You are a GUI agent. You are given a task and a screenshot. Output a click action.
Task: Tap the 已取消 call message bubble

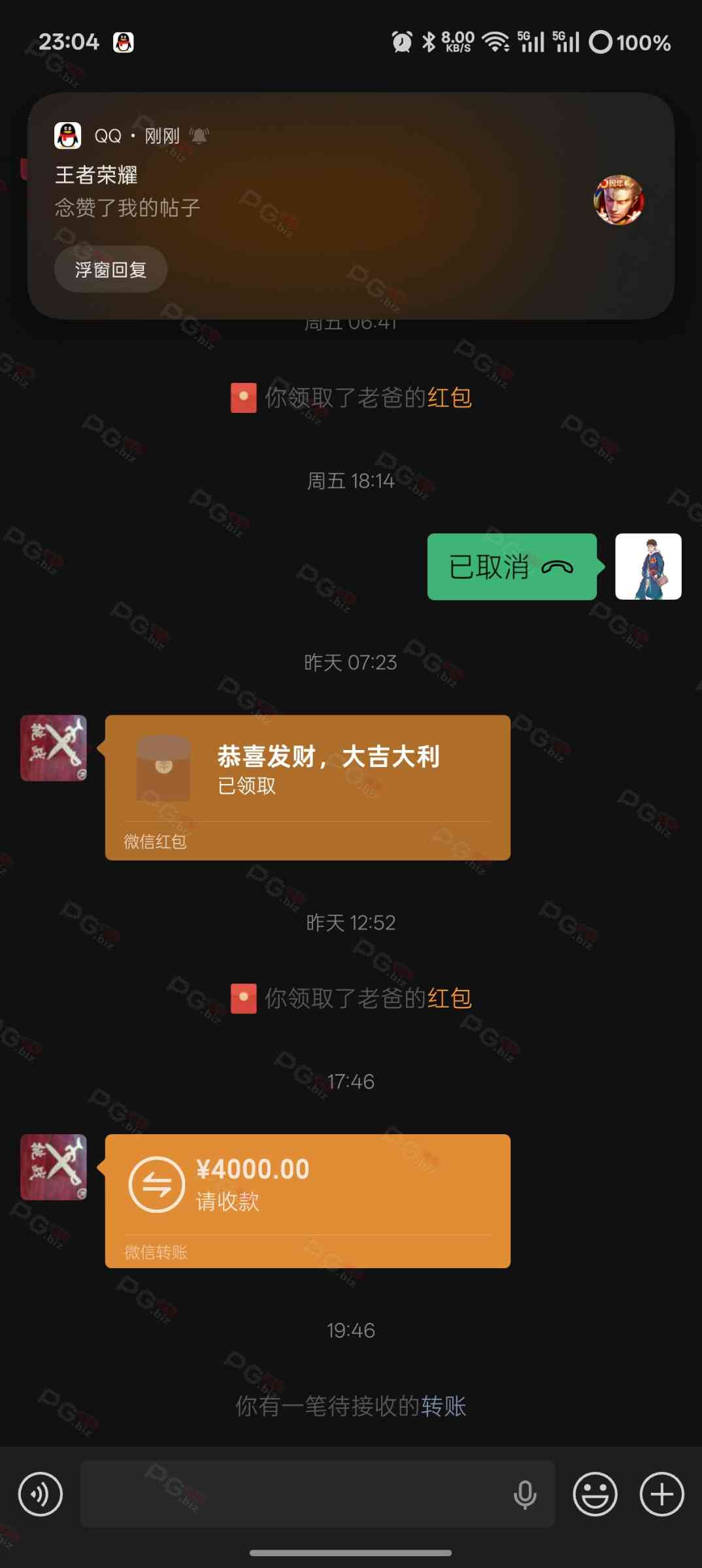511,566
